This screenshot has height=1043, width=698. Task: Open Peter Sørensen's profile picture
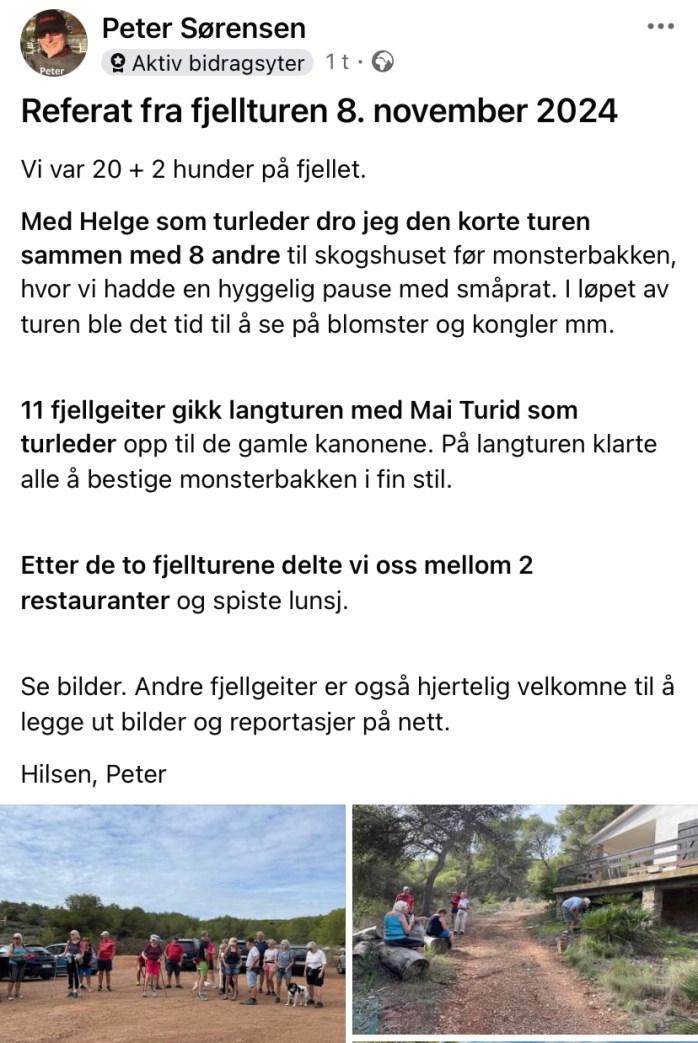pos(53,44)
